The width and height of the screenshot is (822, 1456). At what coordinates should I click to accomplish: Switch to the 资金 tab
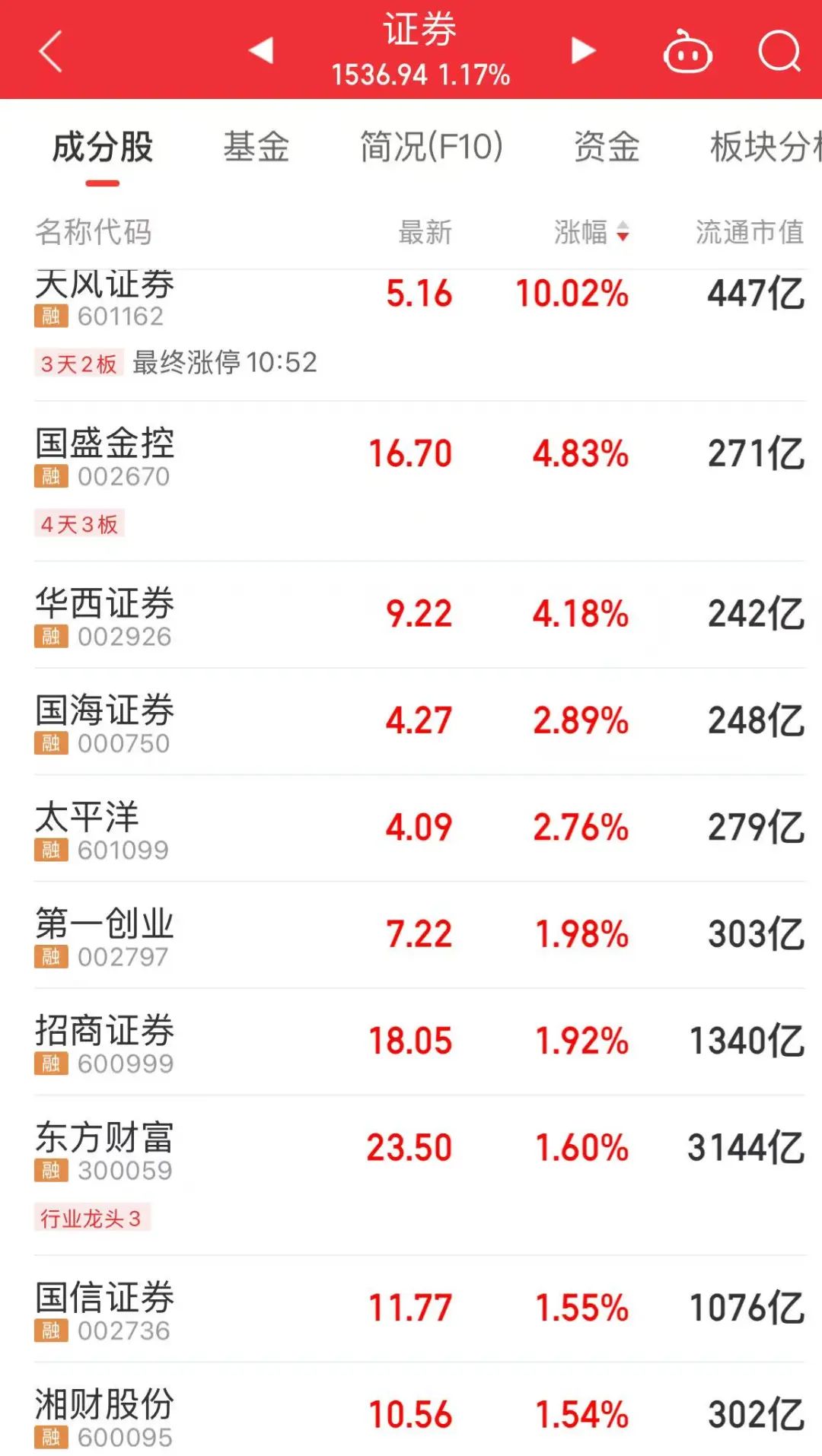607,148
